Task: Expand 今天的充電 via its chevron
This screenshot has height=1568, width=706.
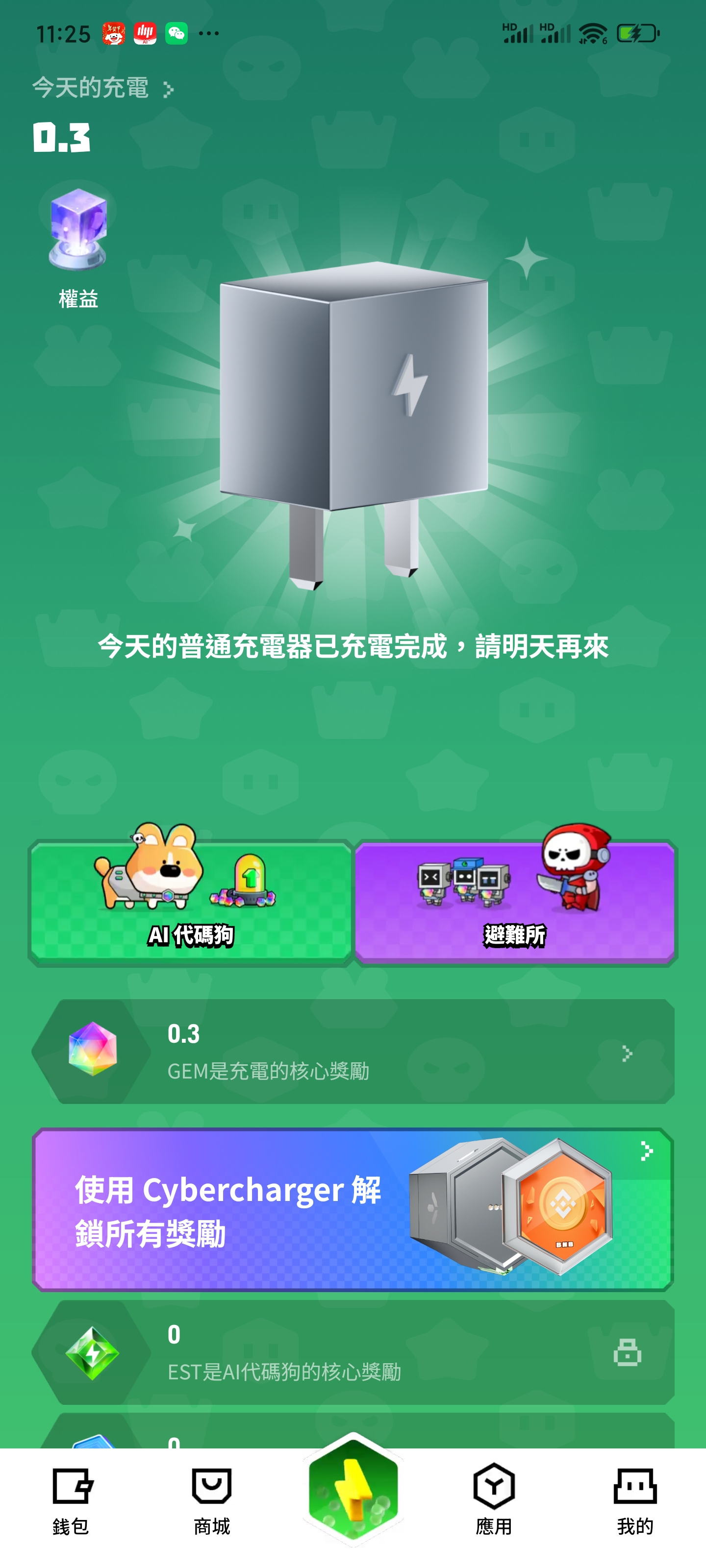Action: (x=168, y=88)
